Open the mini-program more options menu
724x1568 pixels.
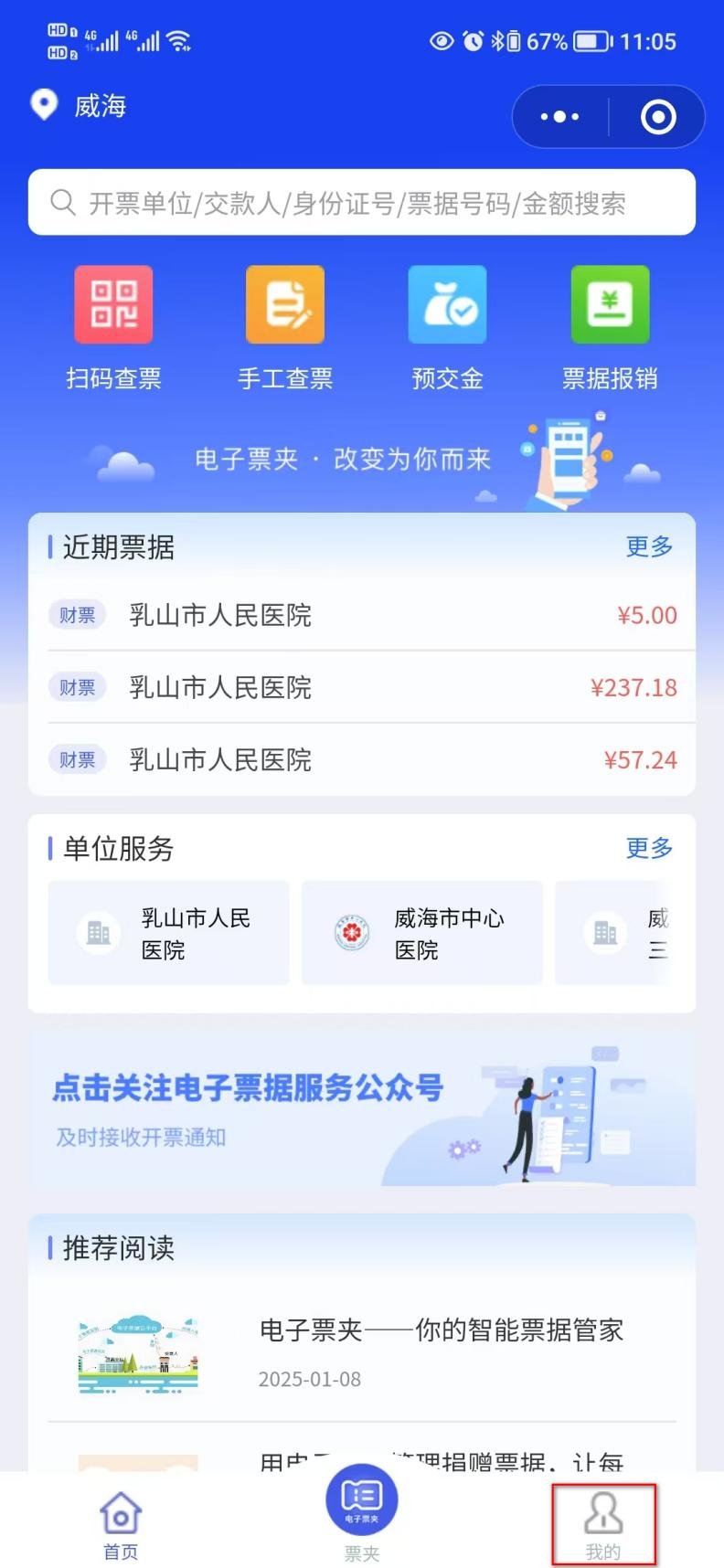coord(558,116)
